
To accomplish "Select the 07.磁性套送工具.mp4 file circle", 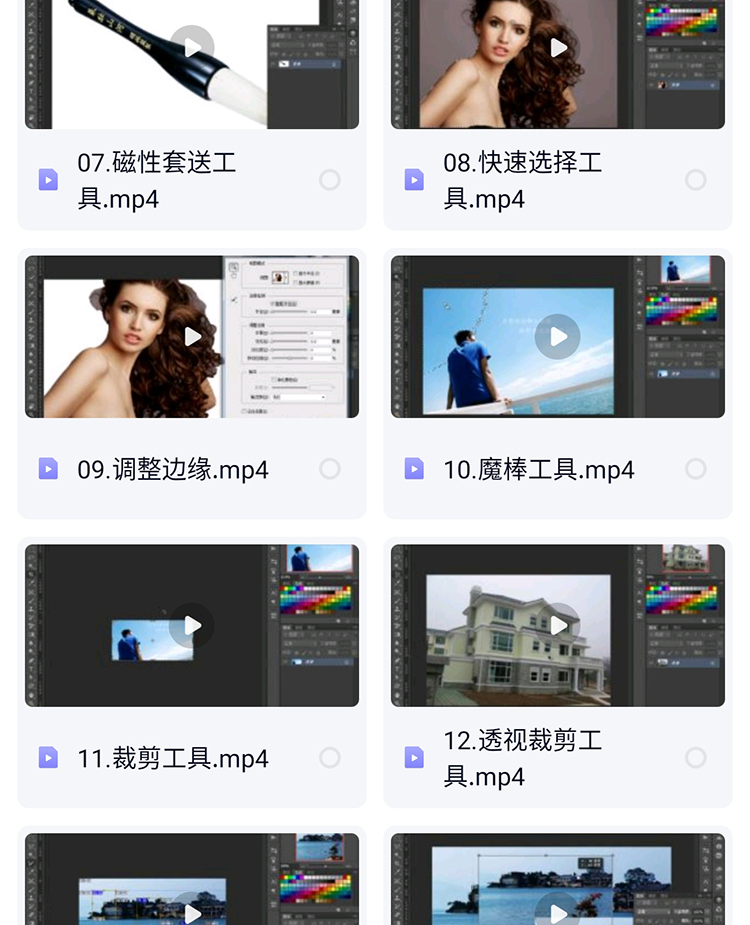I will tap(329, 180).
